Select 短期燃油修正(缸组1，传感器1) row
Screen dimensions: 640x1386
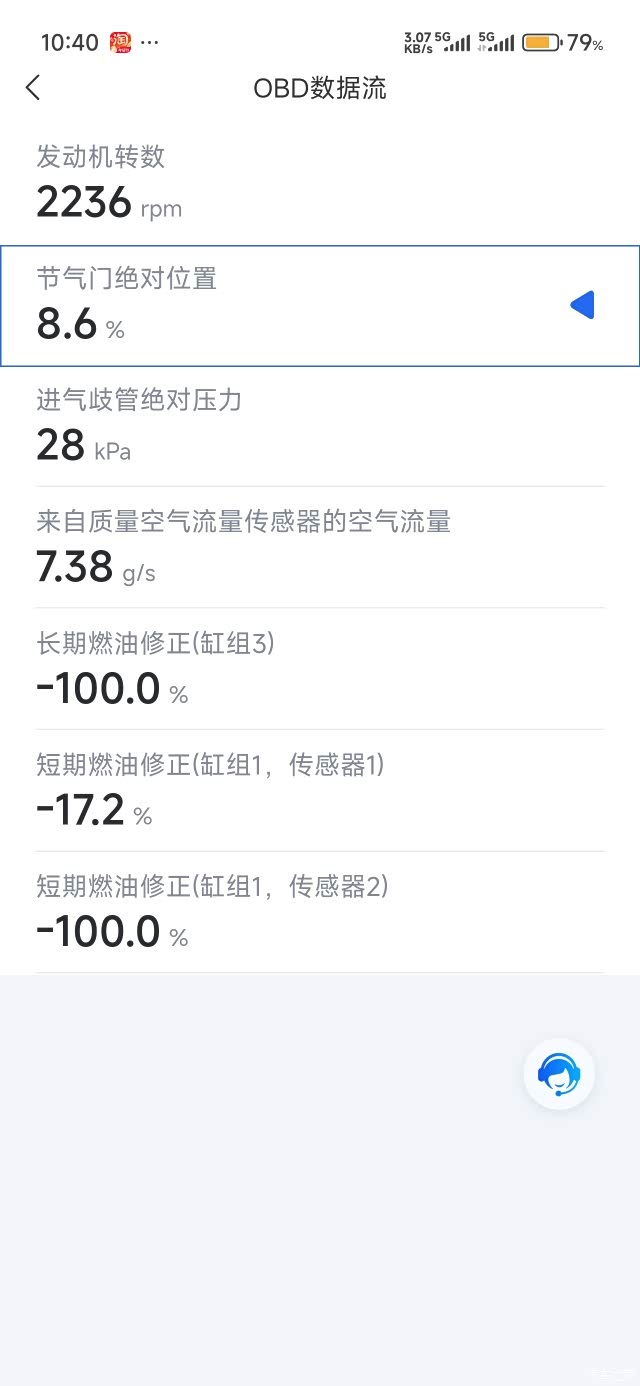(320, 792)
